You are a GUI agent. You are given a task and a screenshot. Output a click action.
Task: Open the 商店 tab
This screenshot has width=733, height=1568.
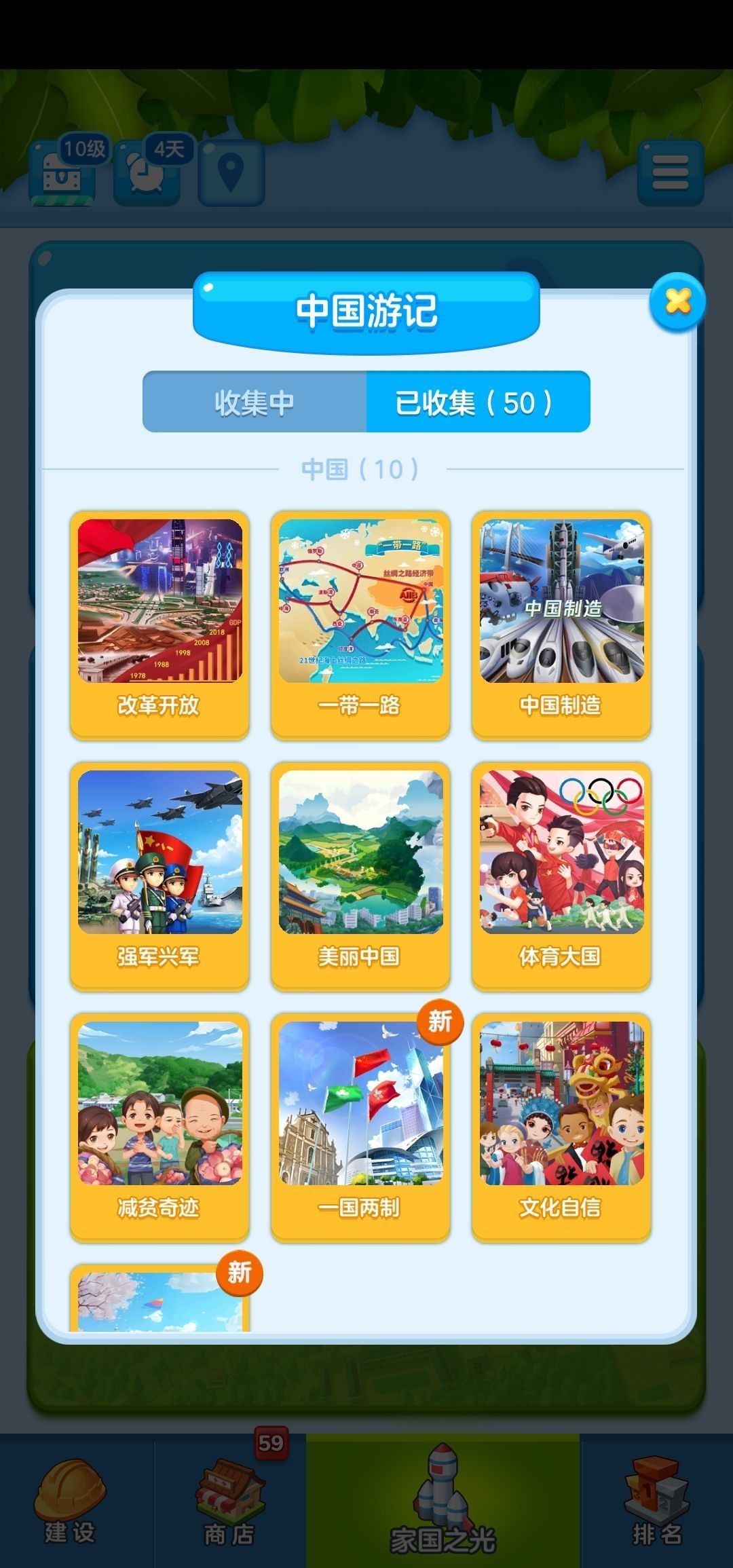tap(229, 1501)
